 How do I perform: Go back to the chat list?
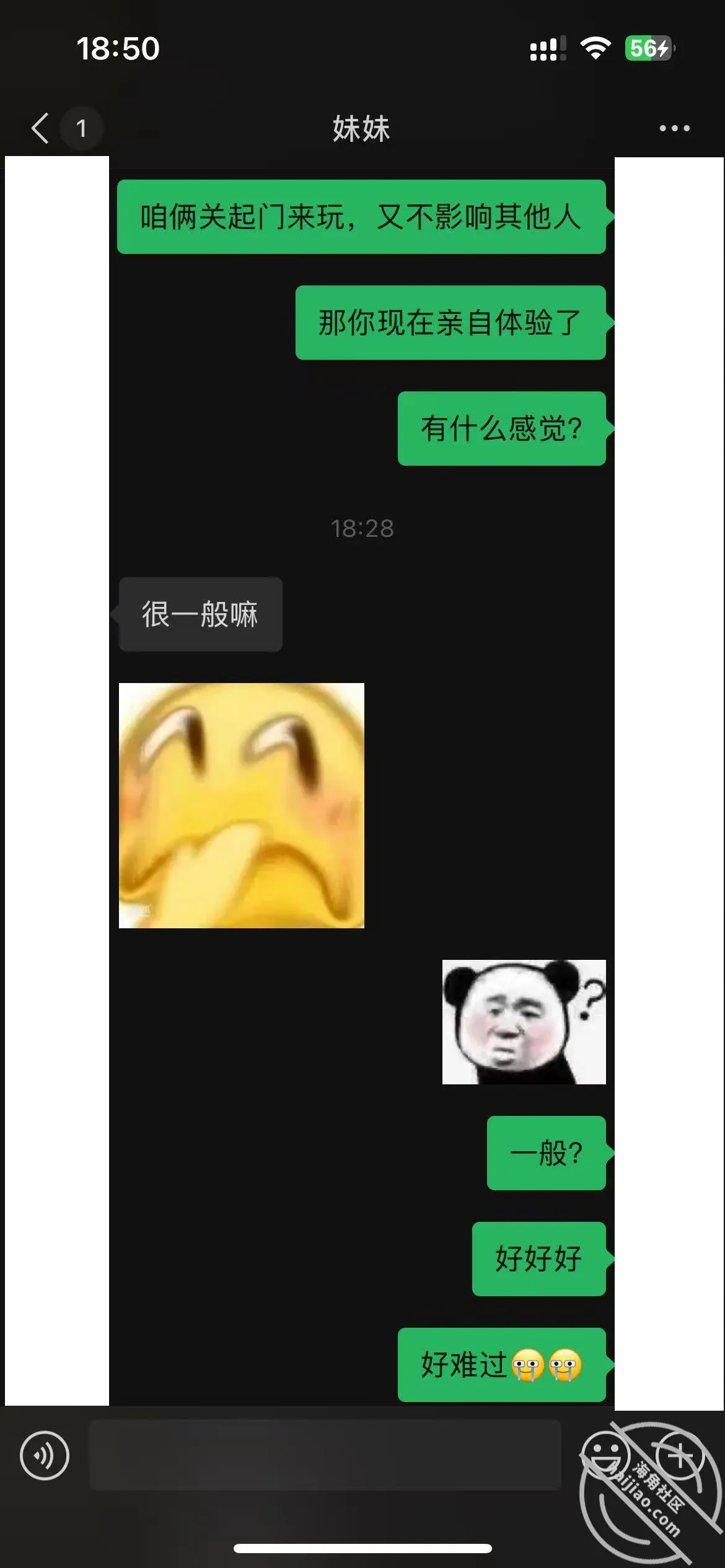40,128
